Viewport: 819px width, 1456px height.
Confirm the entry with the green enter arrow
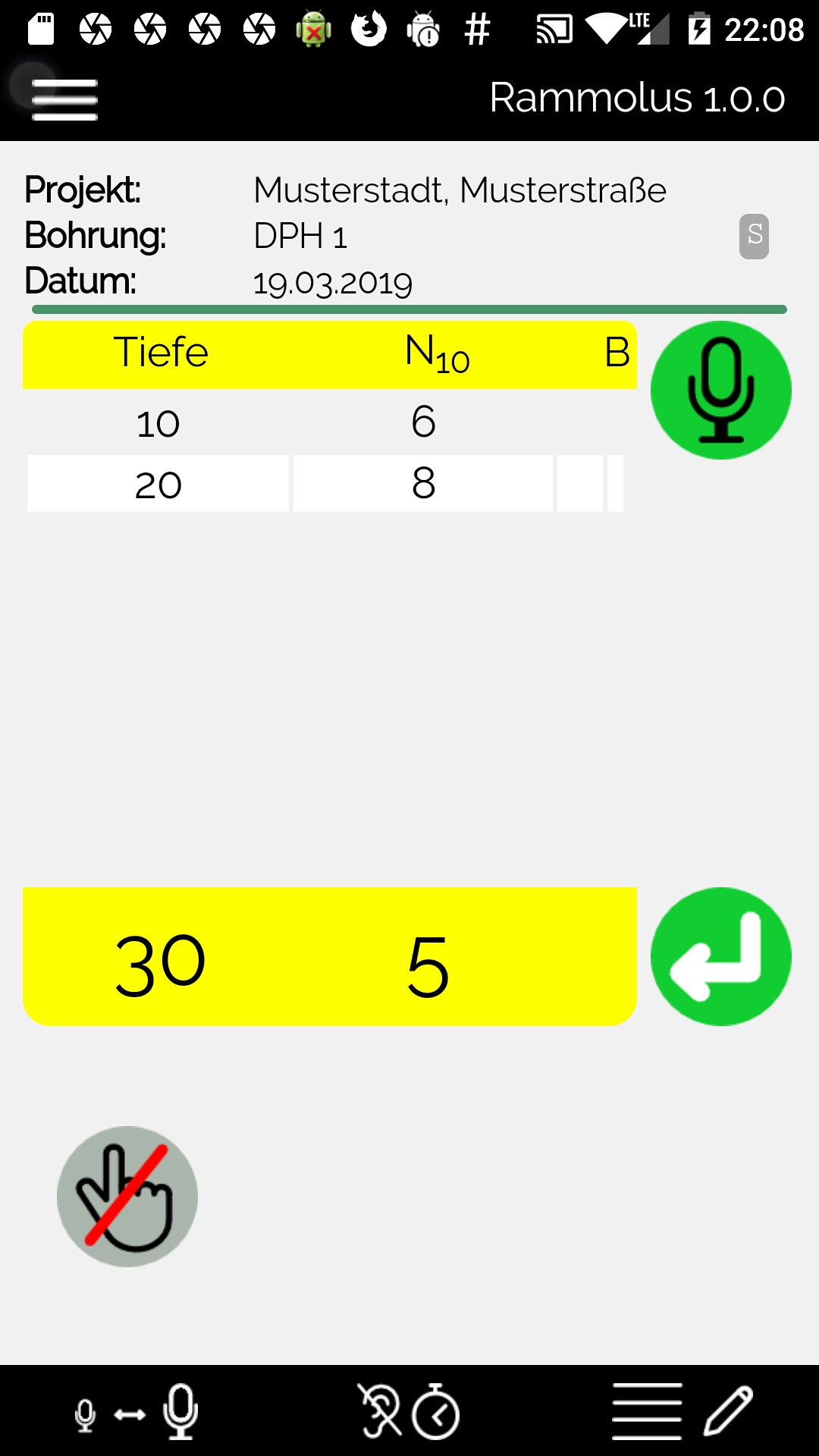pos(720,956)
